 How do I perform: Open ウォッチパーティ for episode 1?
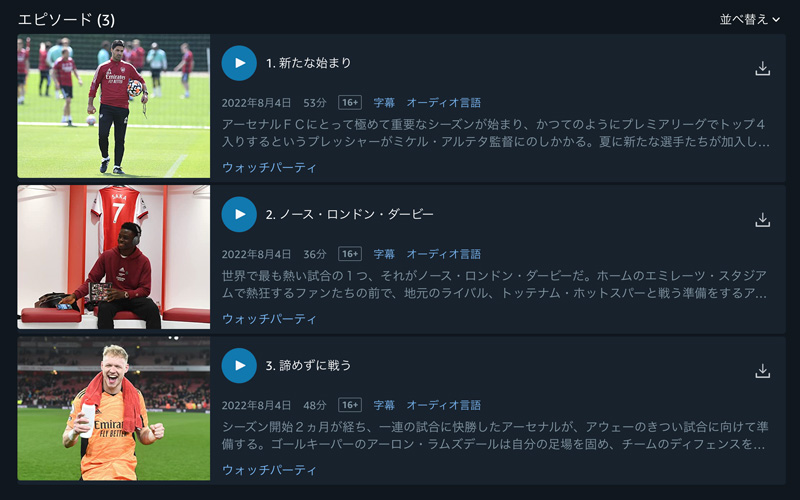click(269, 167)
